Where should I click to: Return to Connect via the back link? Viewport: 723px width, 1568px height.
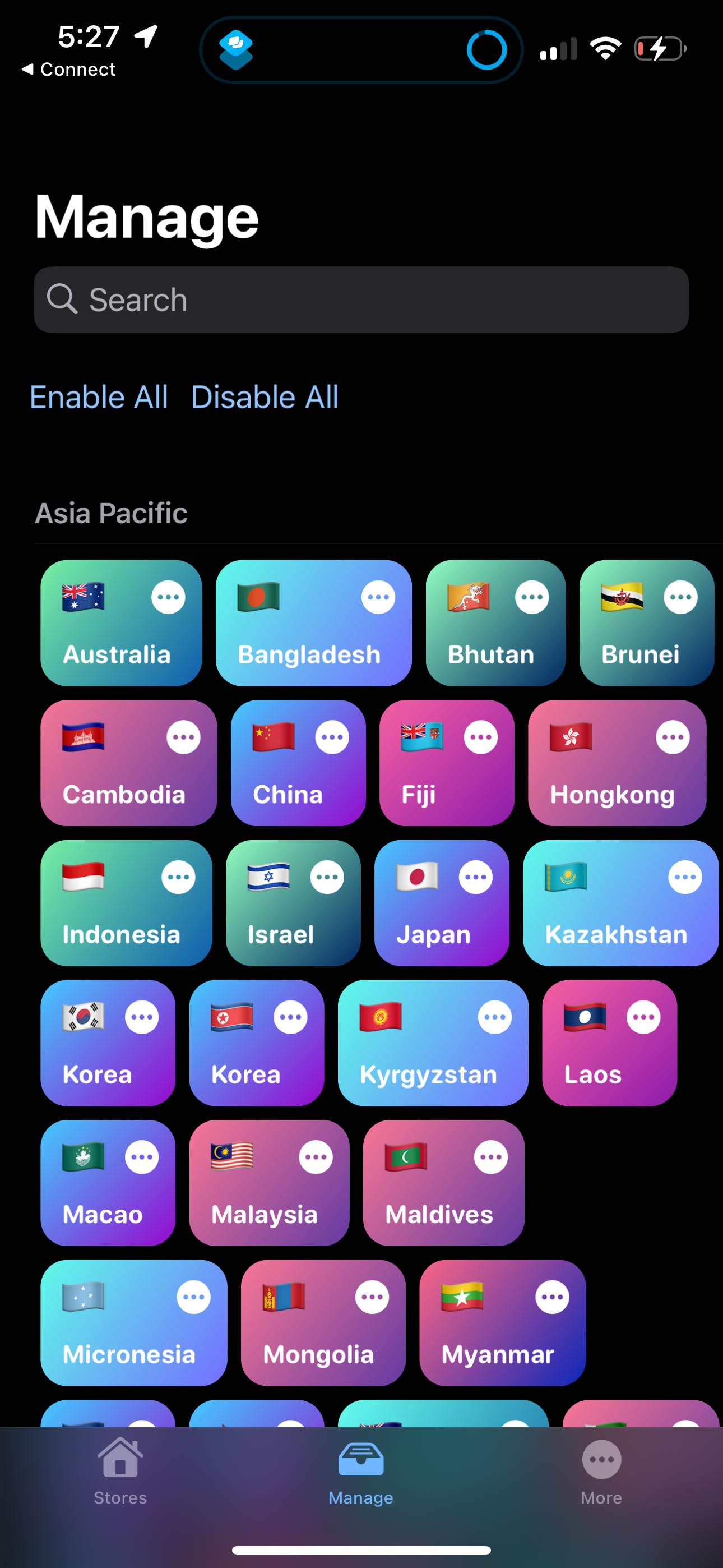click(67, 69)
